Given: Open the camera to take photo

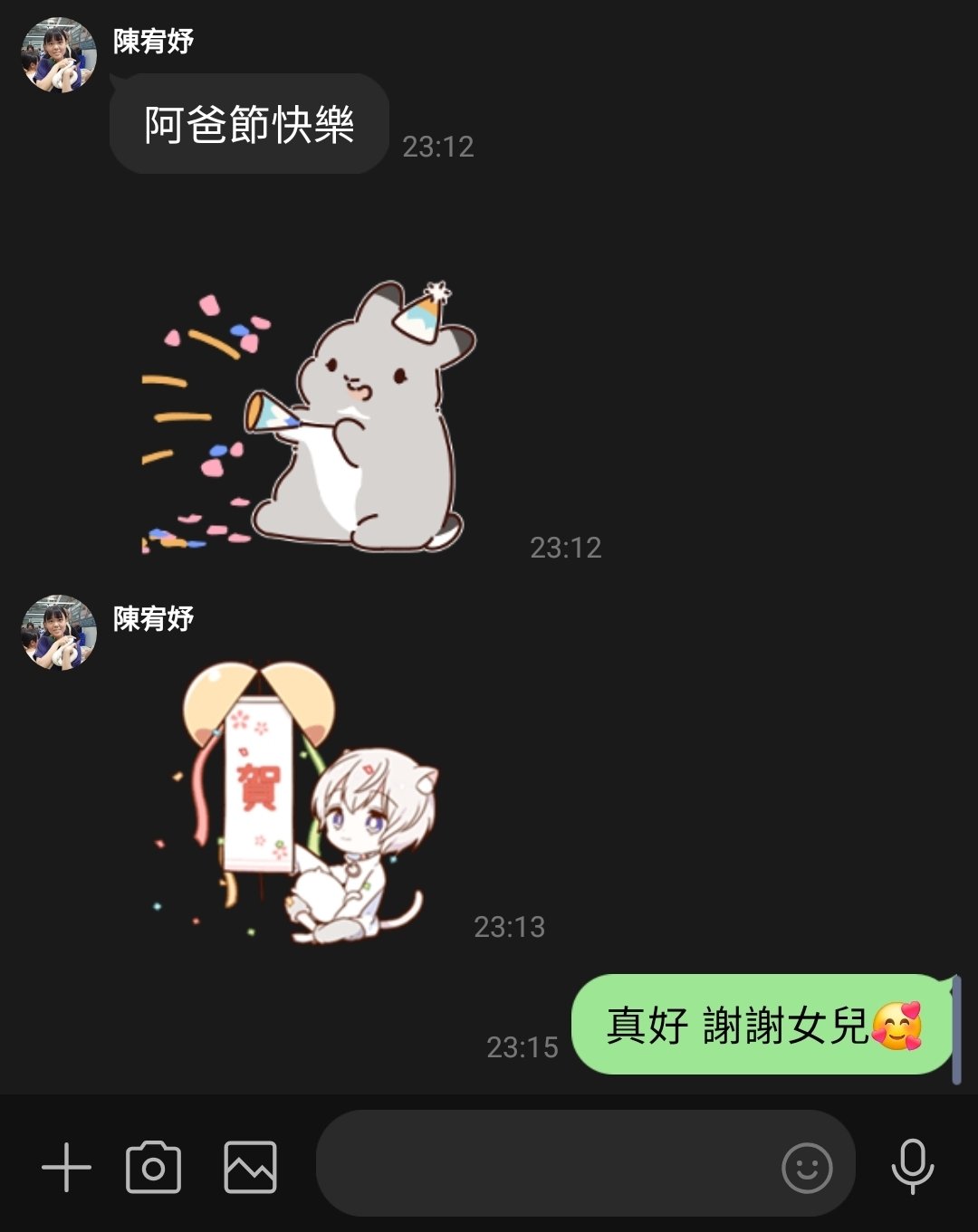Looking at the screenshot, I should (153, 1167).
